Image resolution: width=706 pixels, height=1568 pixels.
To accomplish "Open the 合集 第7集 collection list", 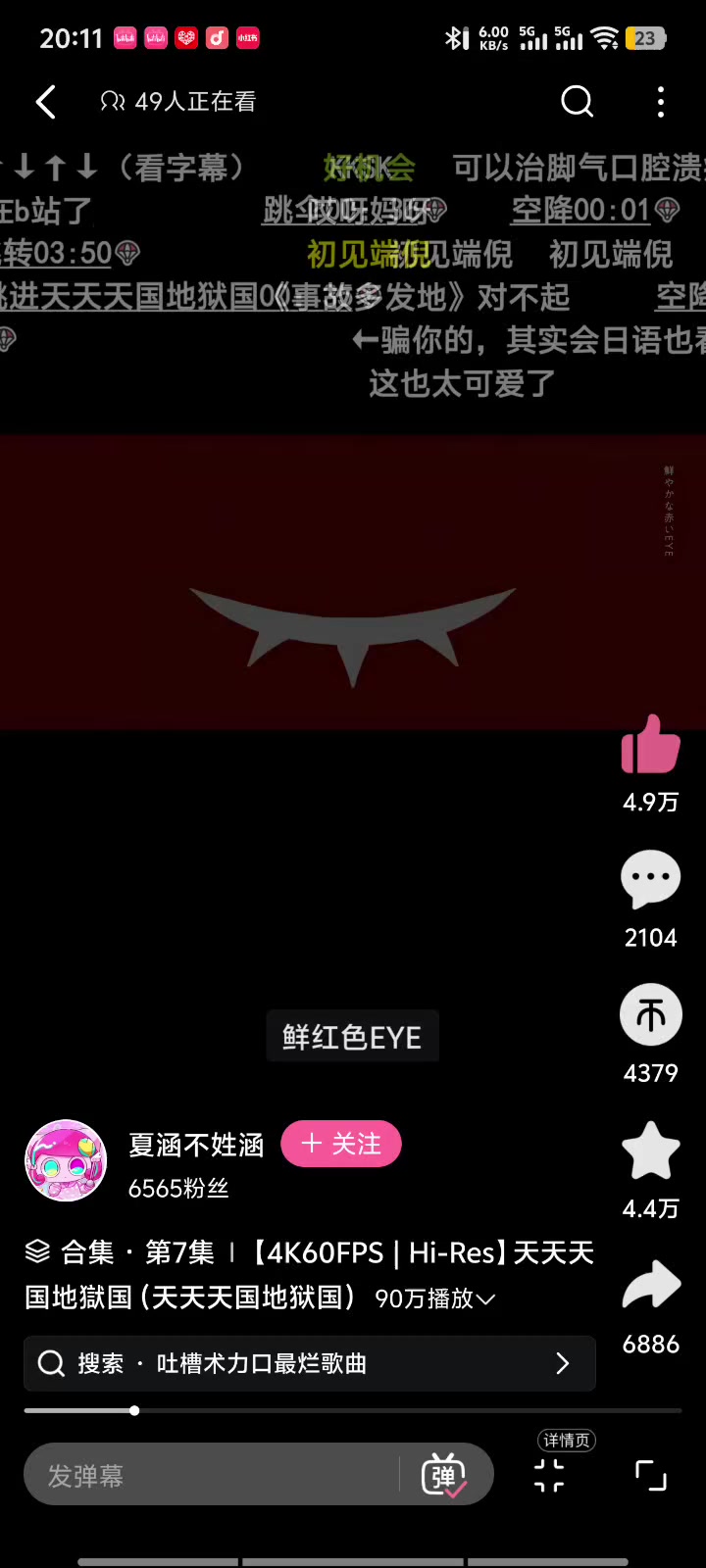I will [x=118, y=1252].
